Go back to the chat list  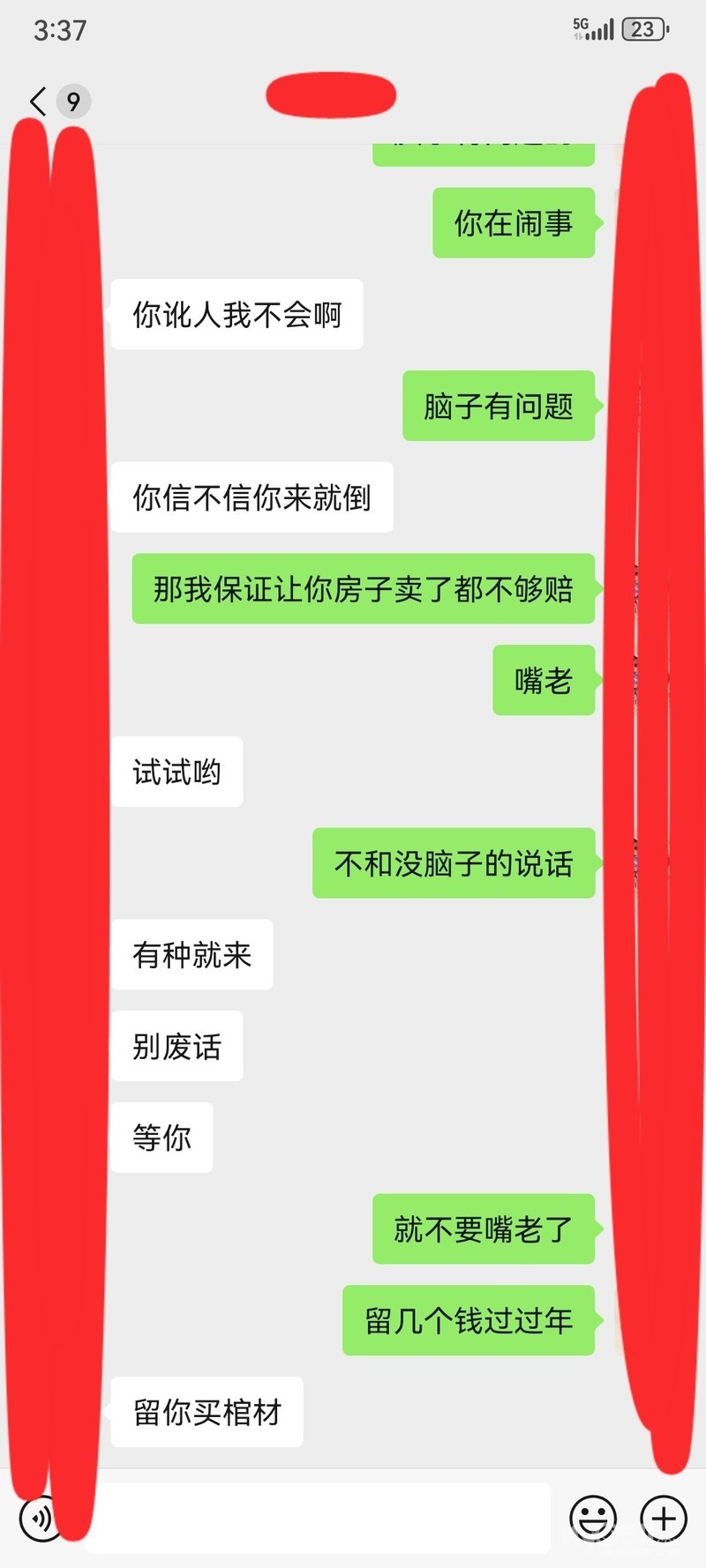[38, 101]
